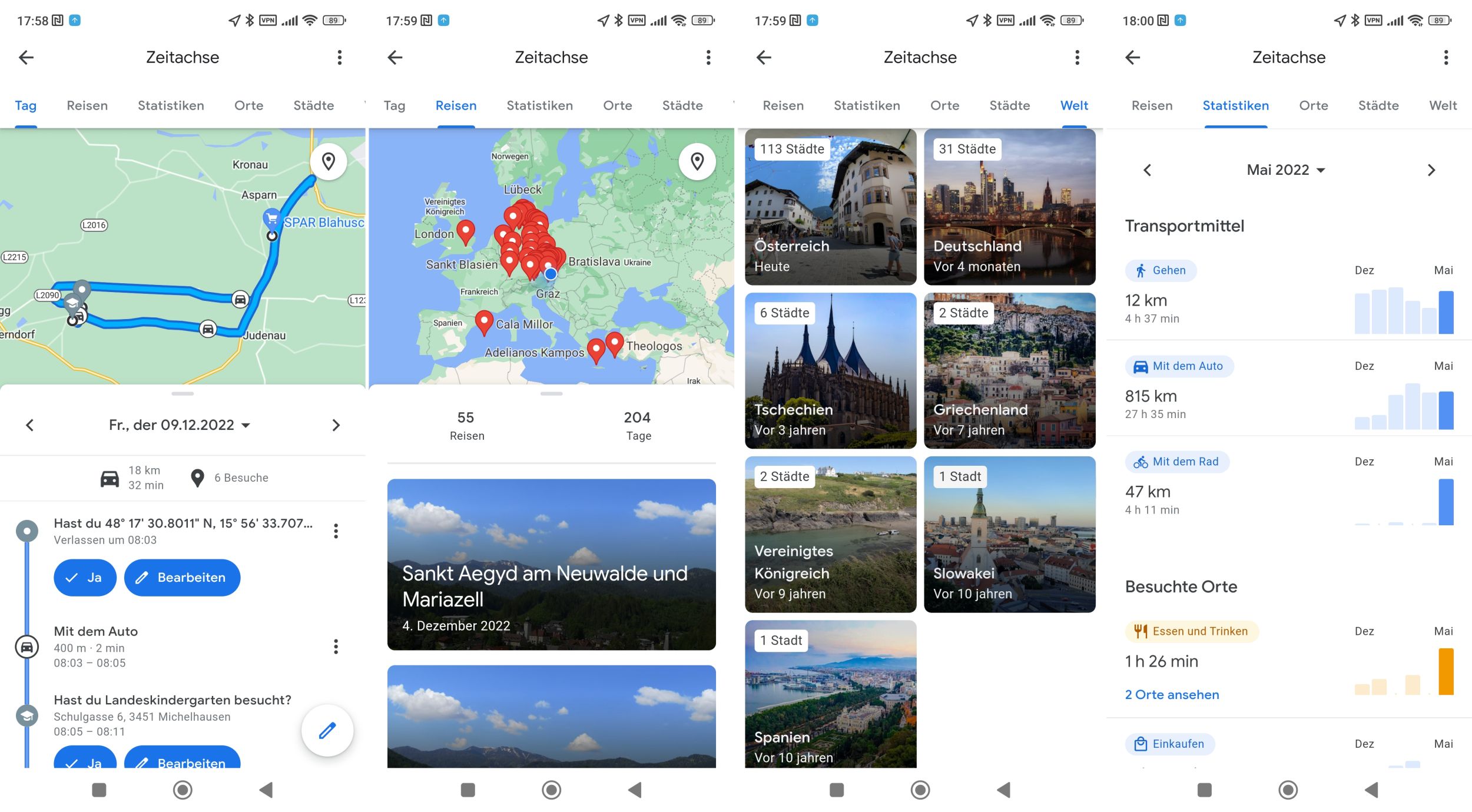Viewport: 1472px width, 812px height.
Task: Confirm the coordinates visit with Ja
Action: click(85, 578)
